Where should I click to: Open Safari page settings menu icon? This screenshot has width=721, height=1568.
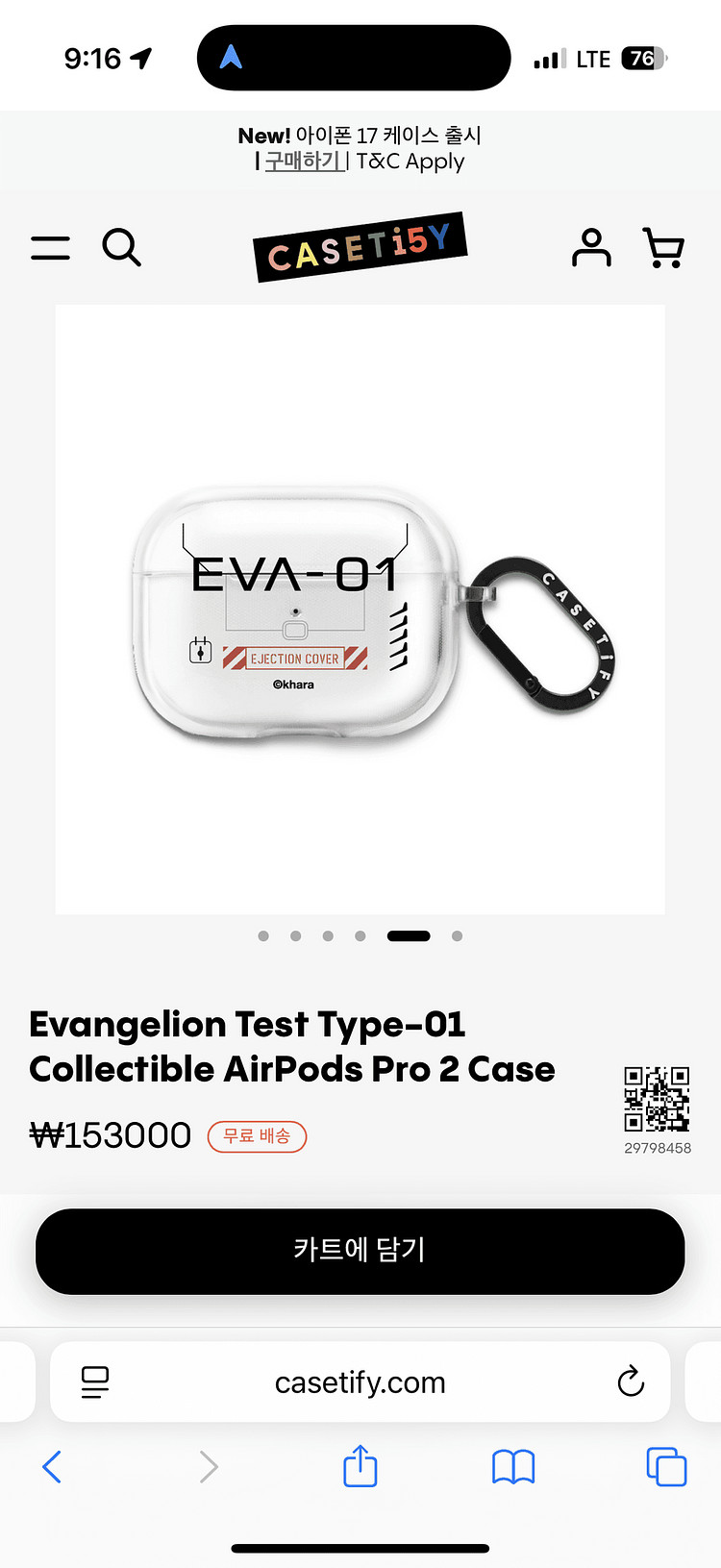[x=95, y=1382]
